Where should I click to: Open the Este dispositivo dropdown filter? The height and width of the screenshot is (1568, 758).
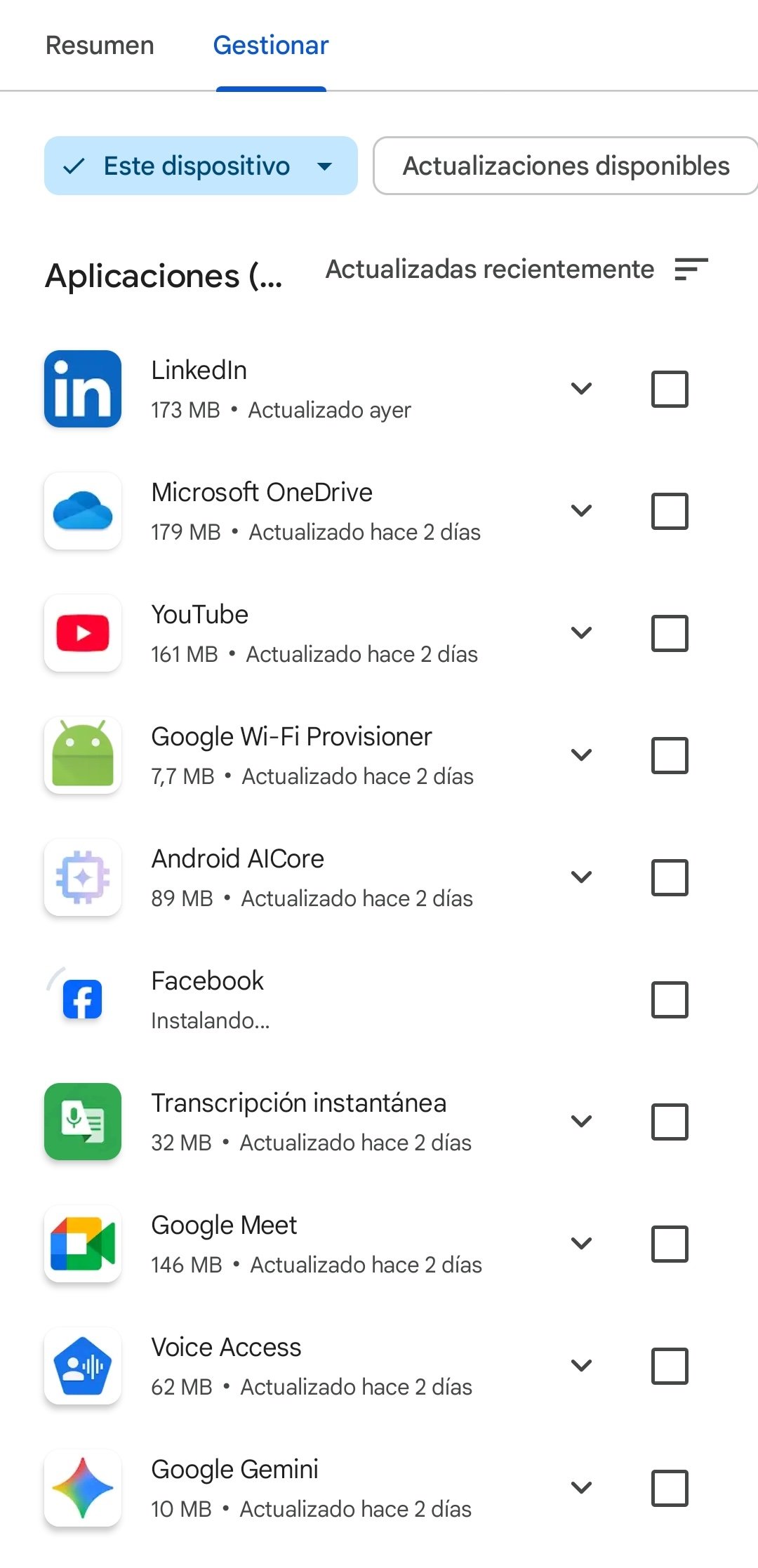pos(201,166)
